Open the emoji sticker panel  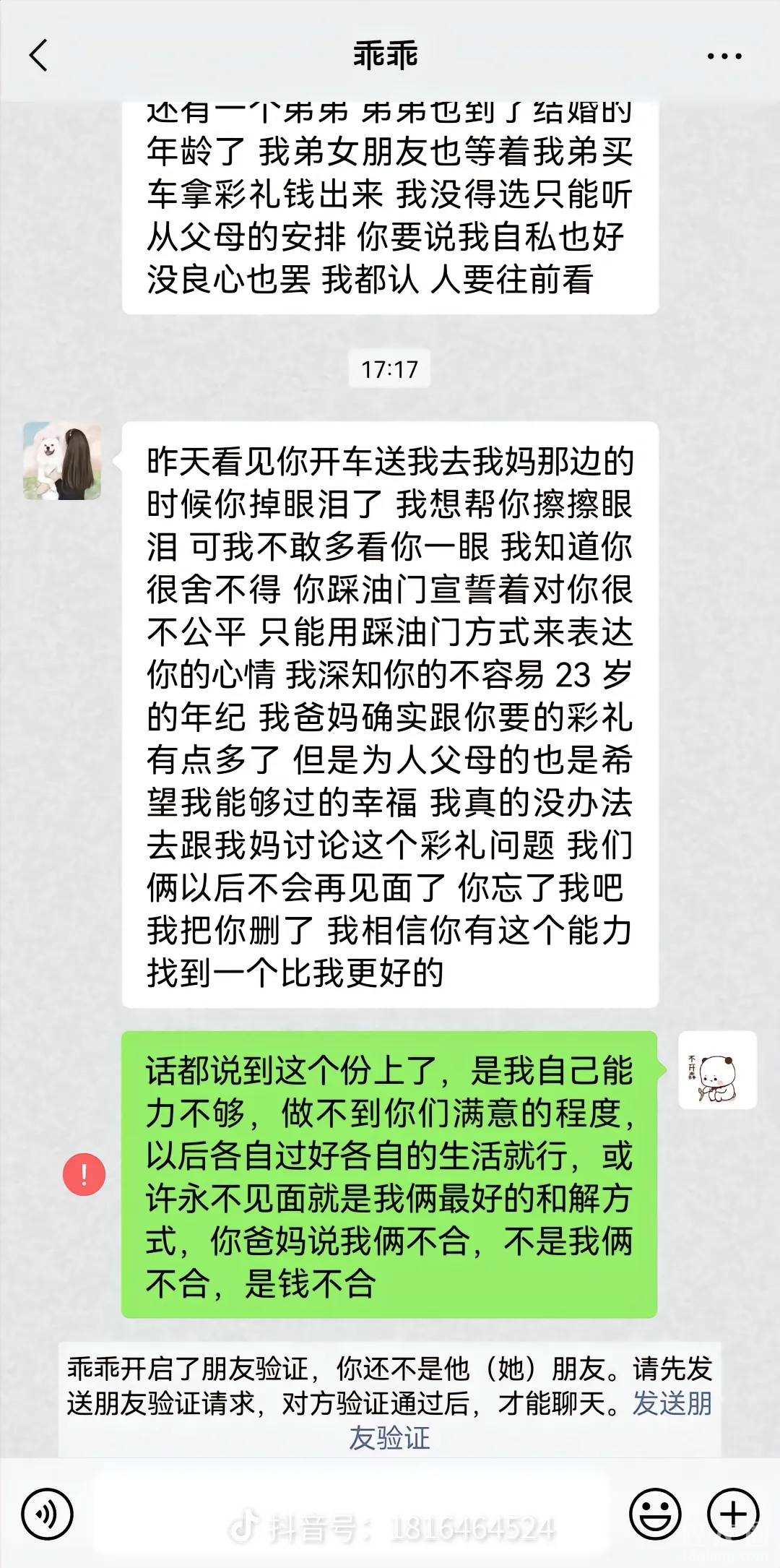click(x=655, y=1514)
